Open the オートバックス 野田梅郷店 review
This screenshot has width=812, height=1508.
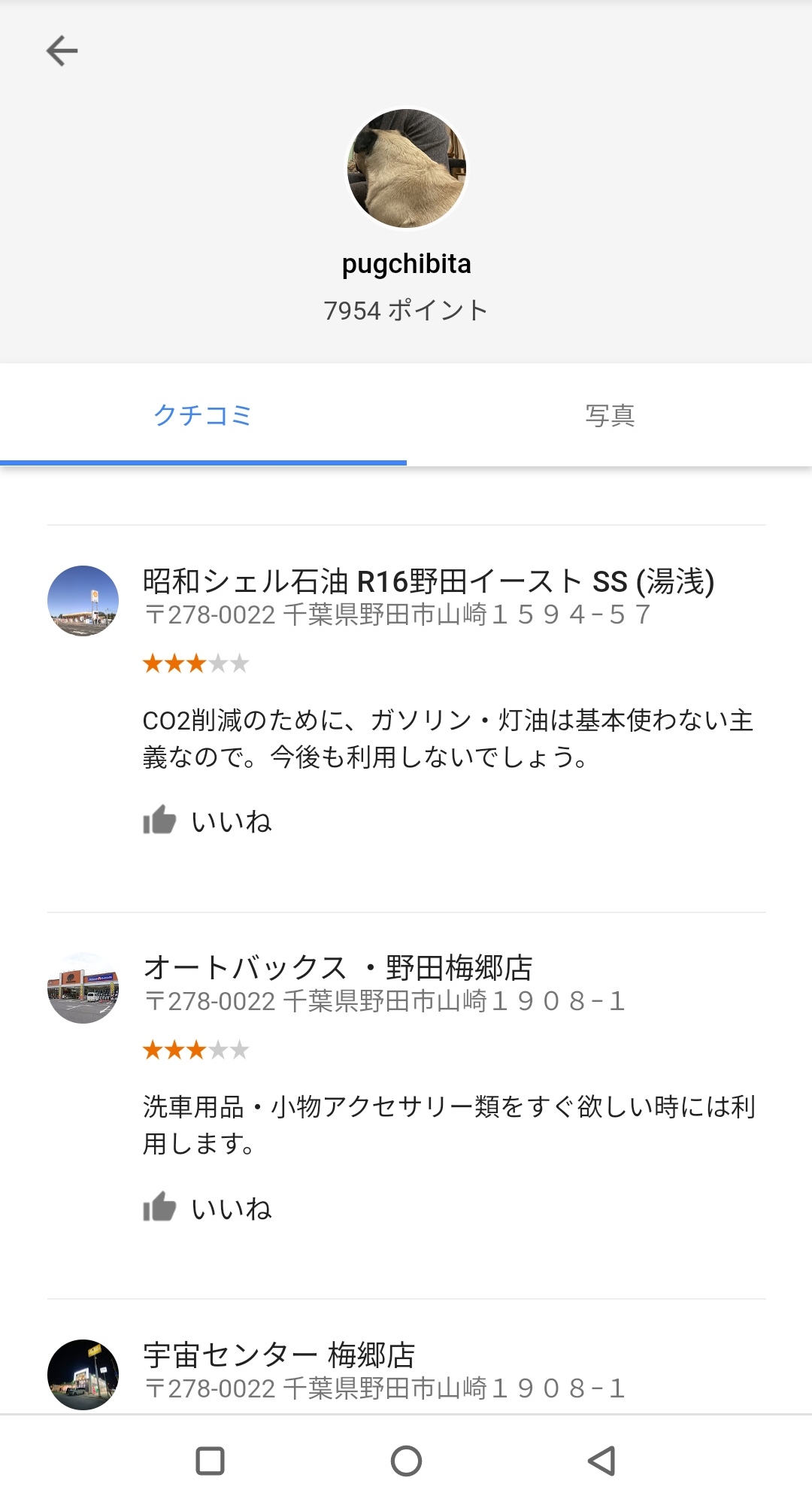(x=338, y=968)
